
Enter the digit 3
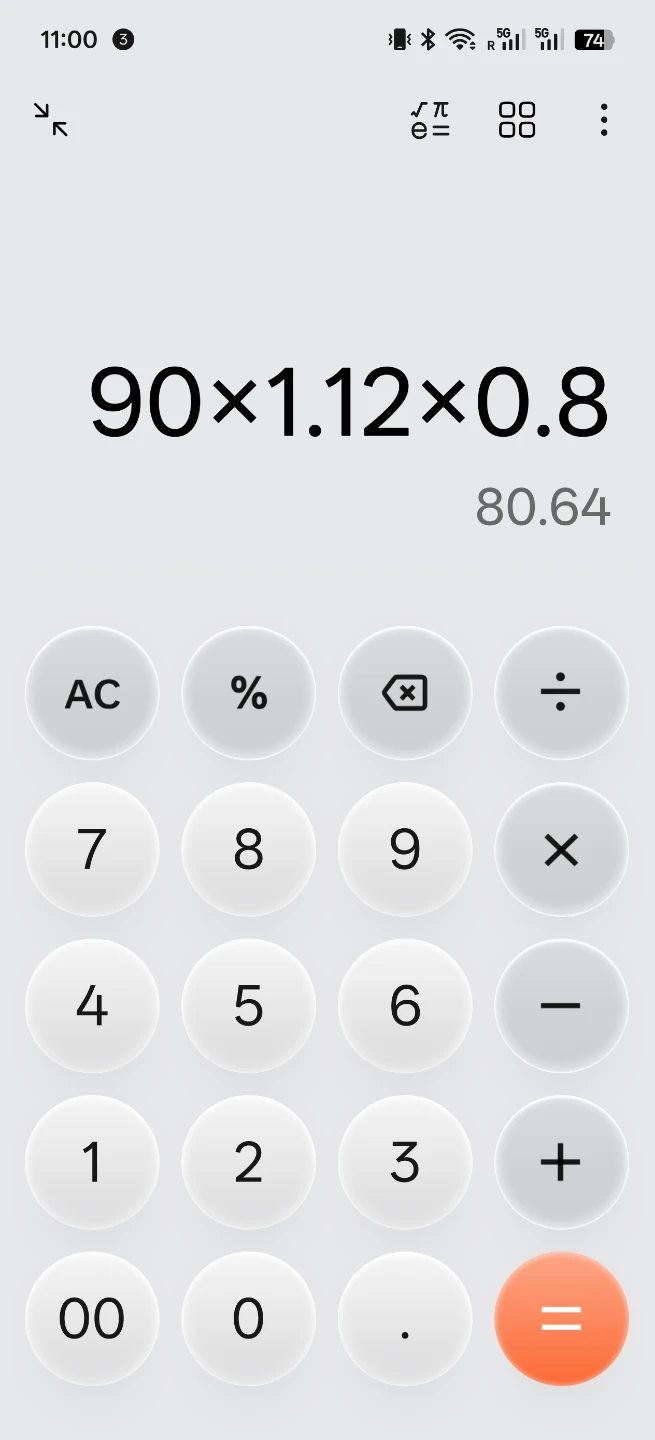click(x=405, y=1162)
